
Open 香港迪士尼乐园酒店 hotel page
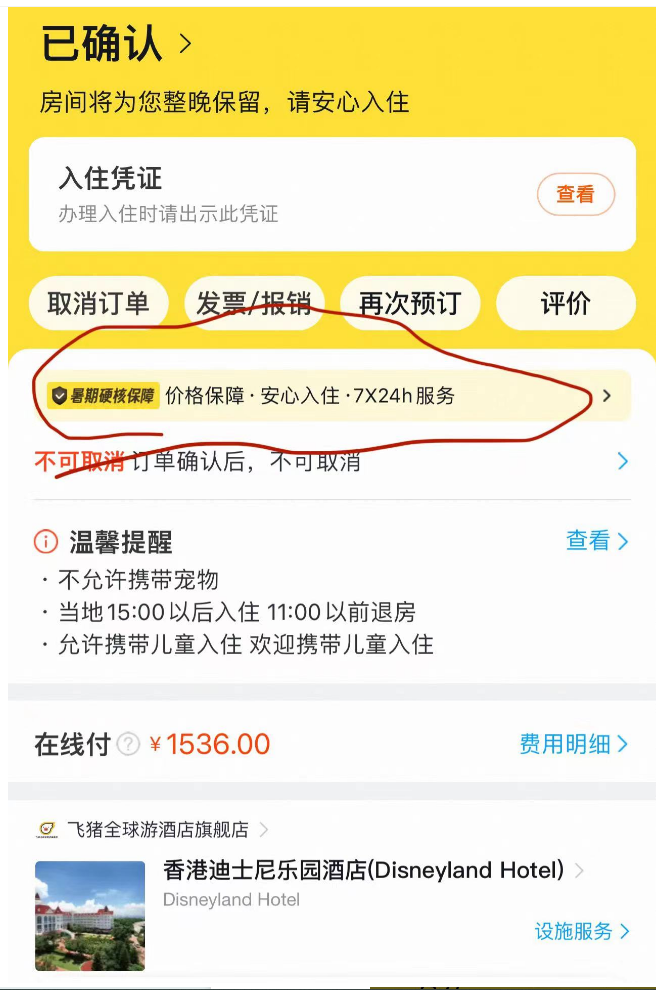point(364,870)
